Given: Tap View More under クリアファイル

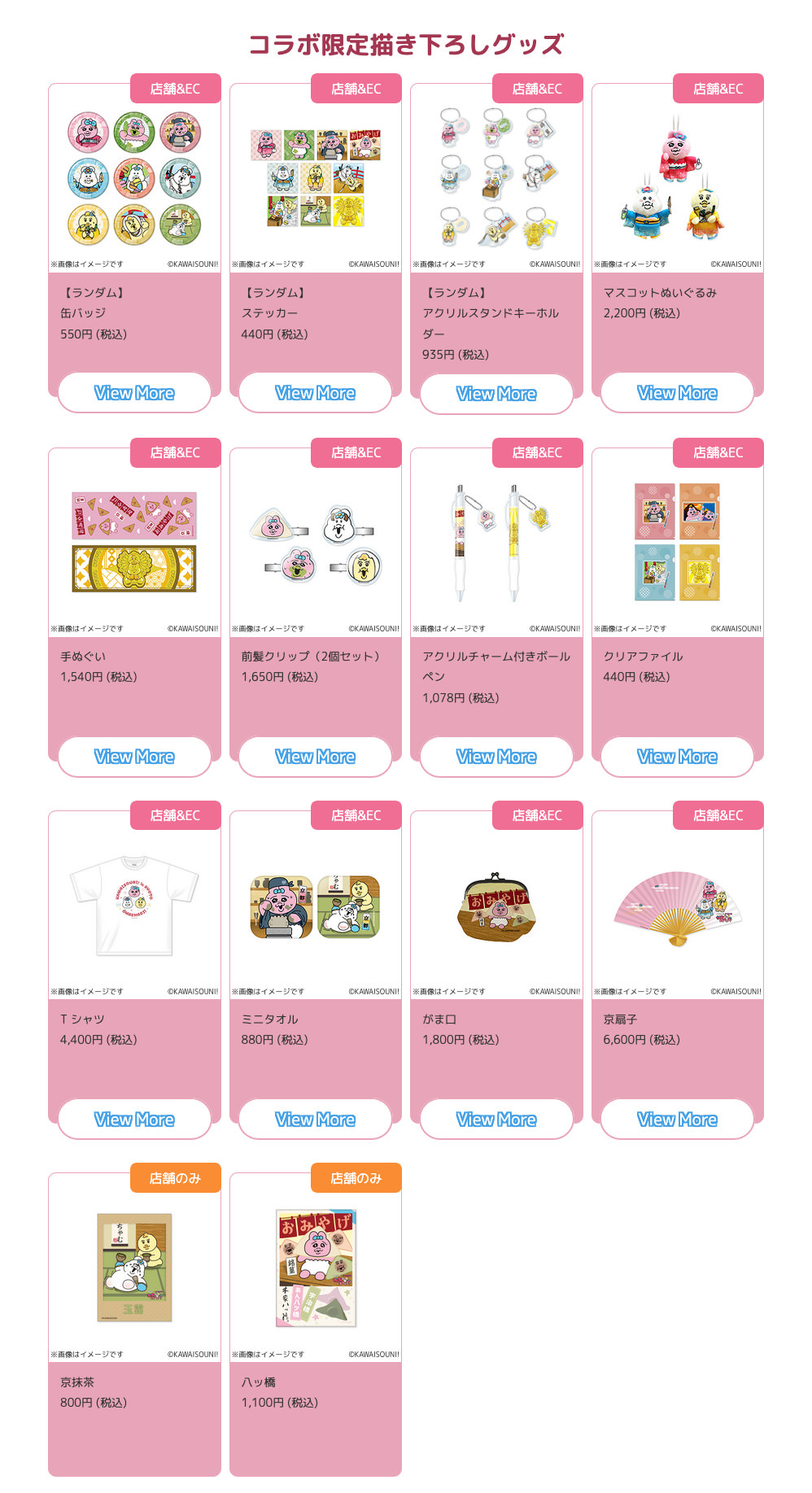Looking at the screenshot, I should click(x=677, y=757).
